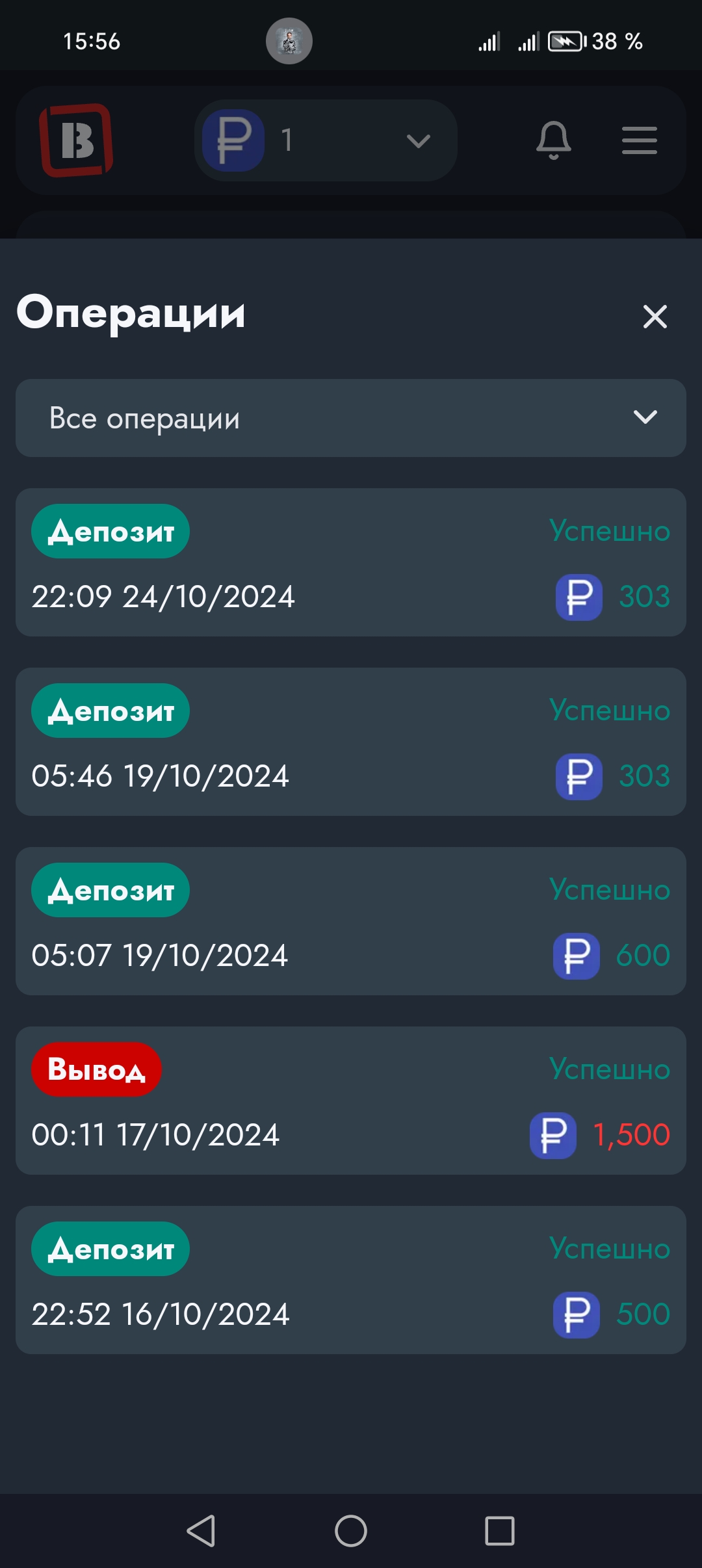Open the notifications bell
The image size is (702, 1568).
[553, 140]
